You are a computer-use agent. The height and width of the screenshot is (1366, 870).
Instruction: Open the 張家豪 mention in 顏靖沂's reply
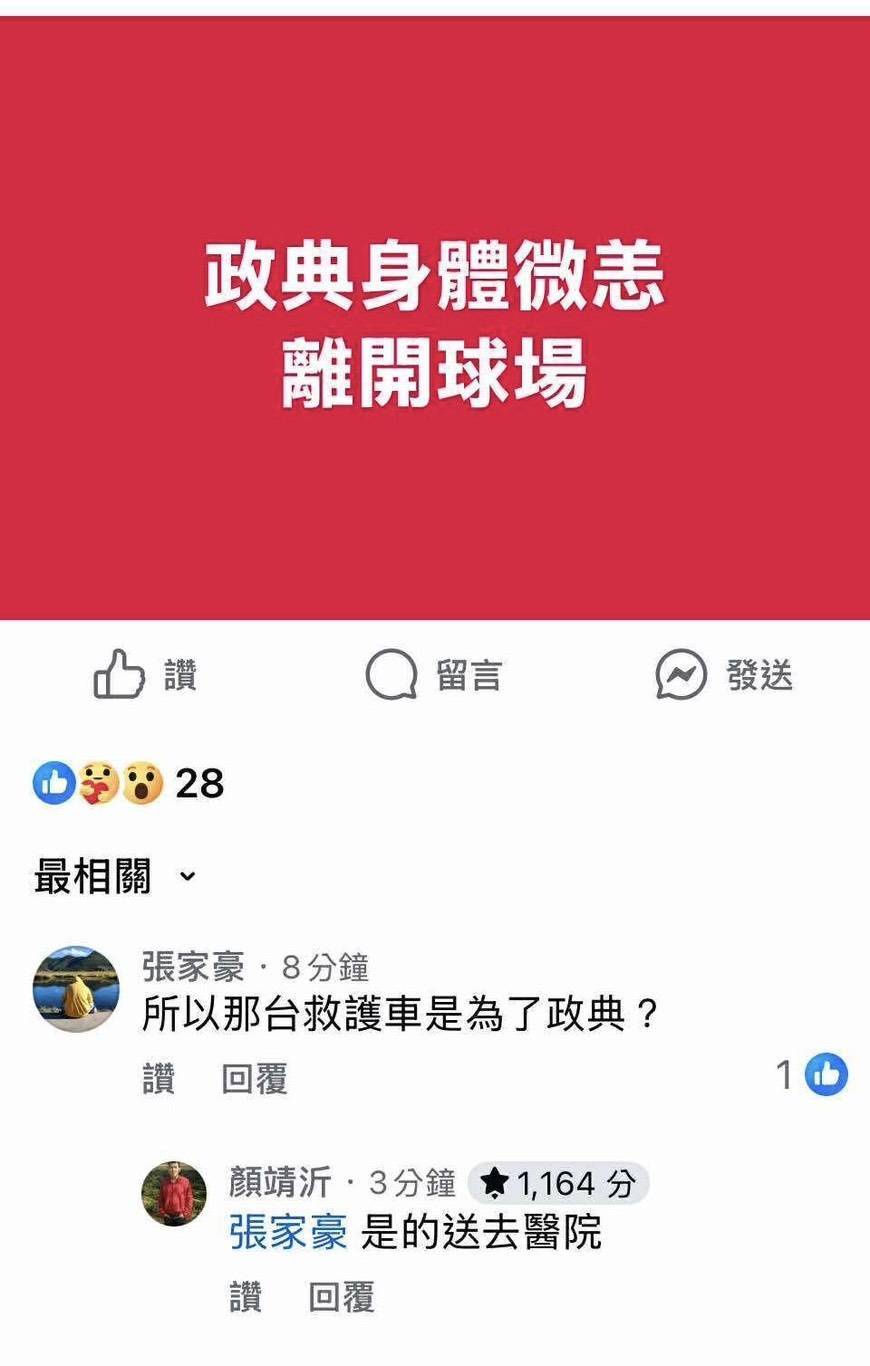tap(288, 1232)
